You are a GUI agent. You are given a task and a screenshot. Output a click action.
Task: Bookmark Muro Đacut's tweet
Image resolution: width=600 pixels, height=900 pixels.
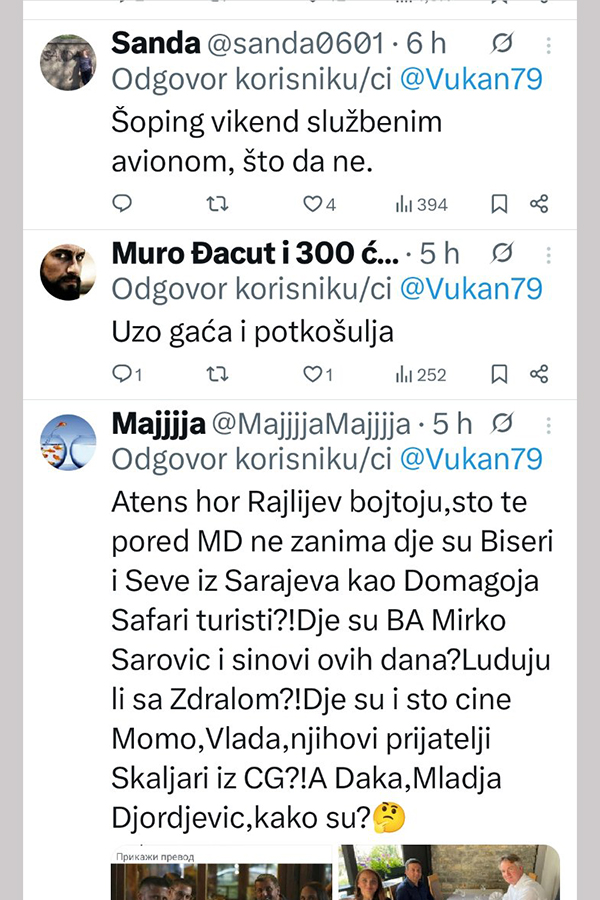point(499,374)
